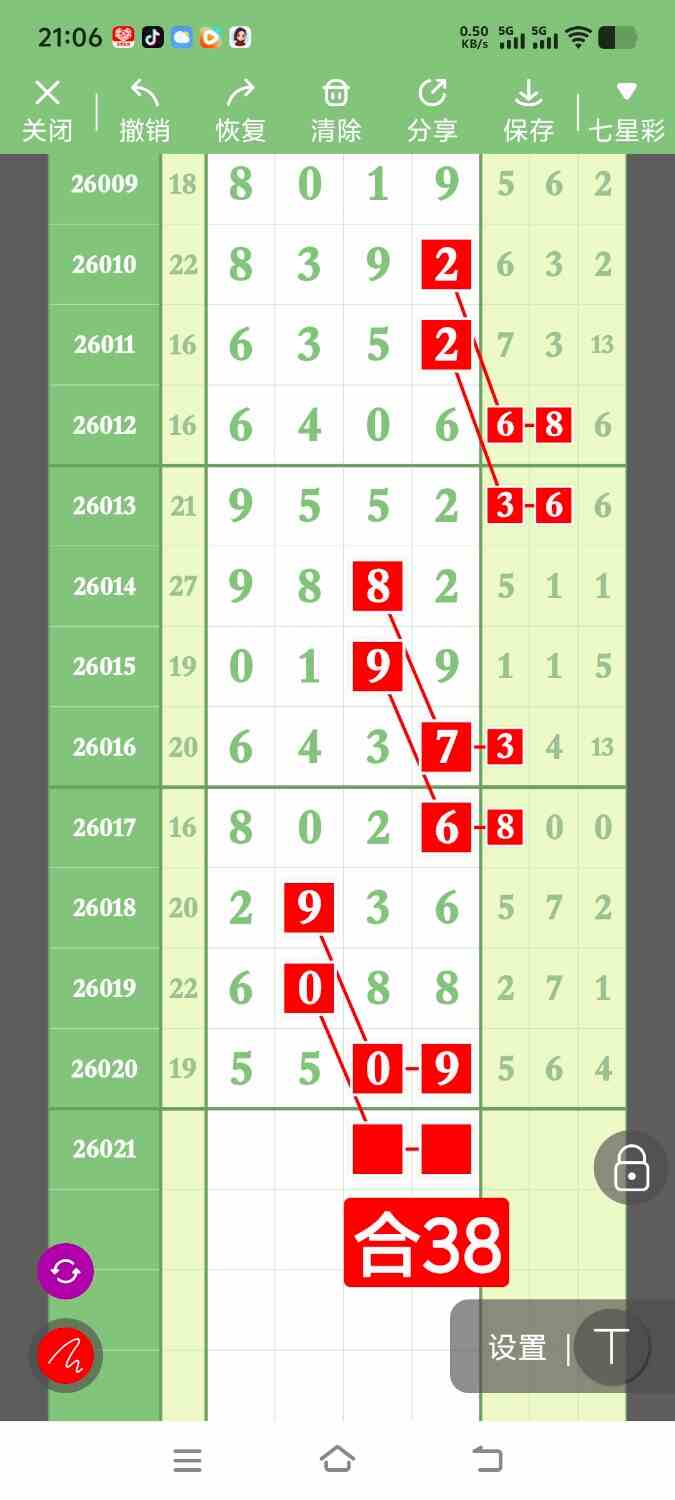Select the red freehand drawing tool

pyautogui.click(x=65, y=1356)
